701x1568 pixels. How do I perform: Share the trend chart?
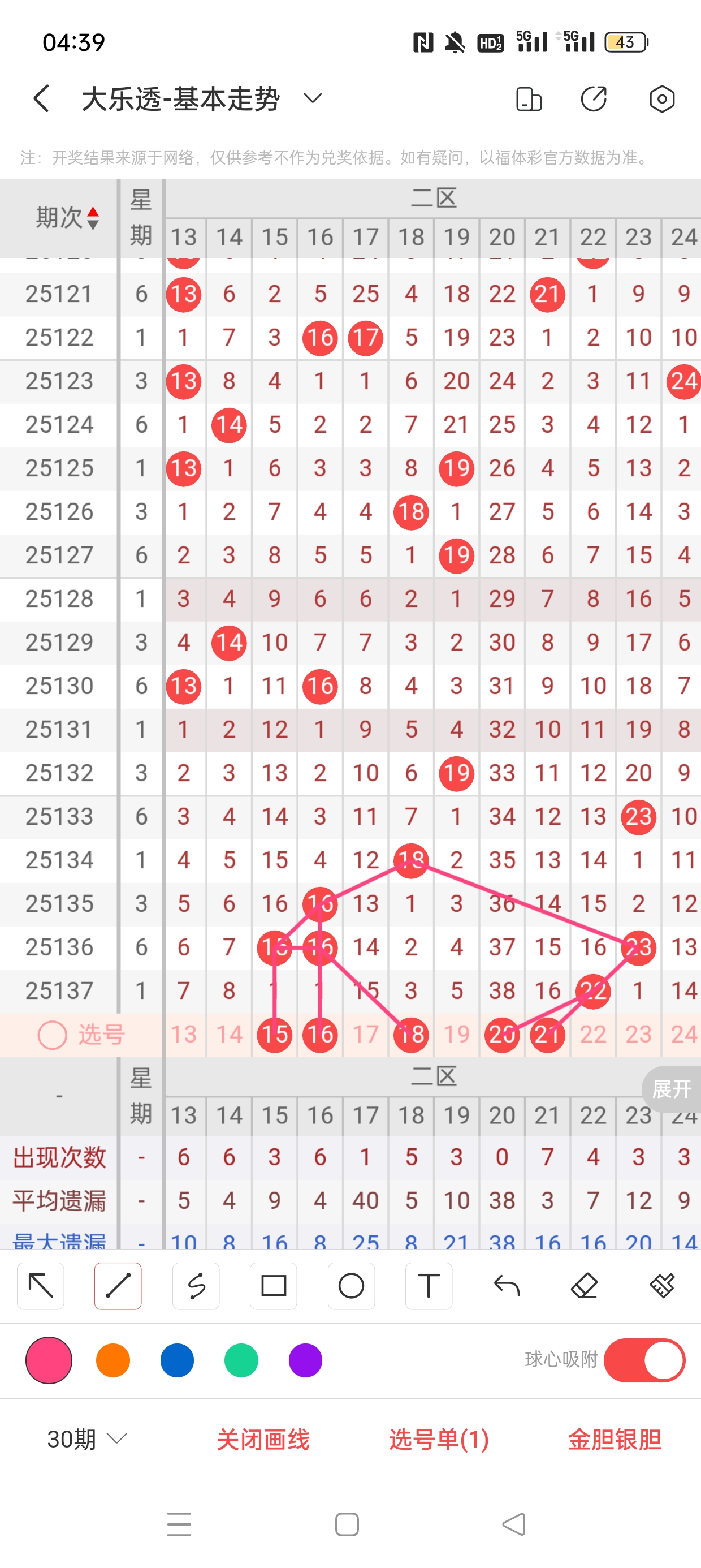click(594, 99)
